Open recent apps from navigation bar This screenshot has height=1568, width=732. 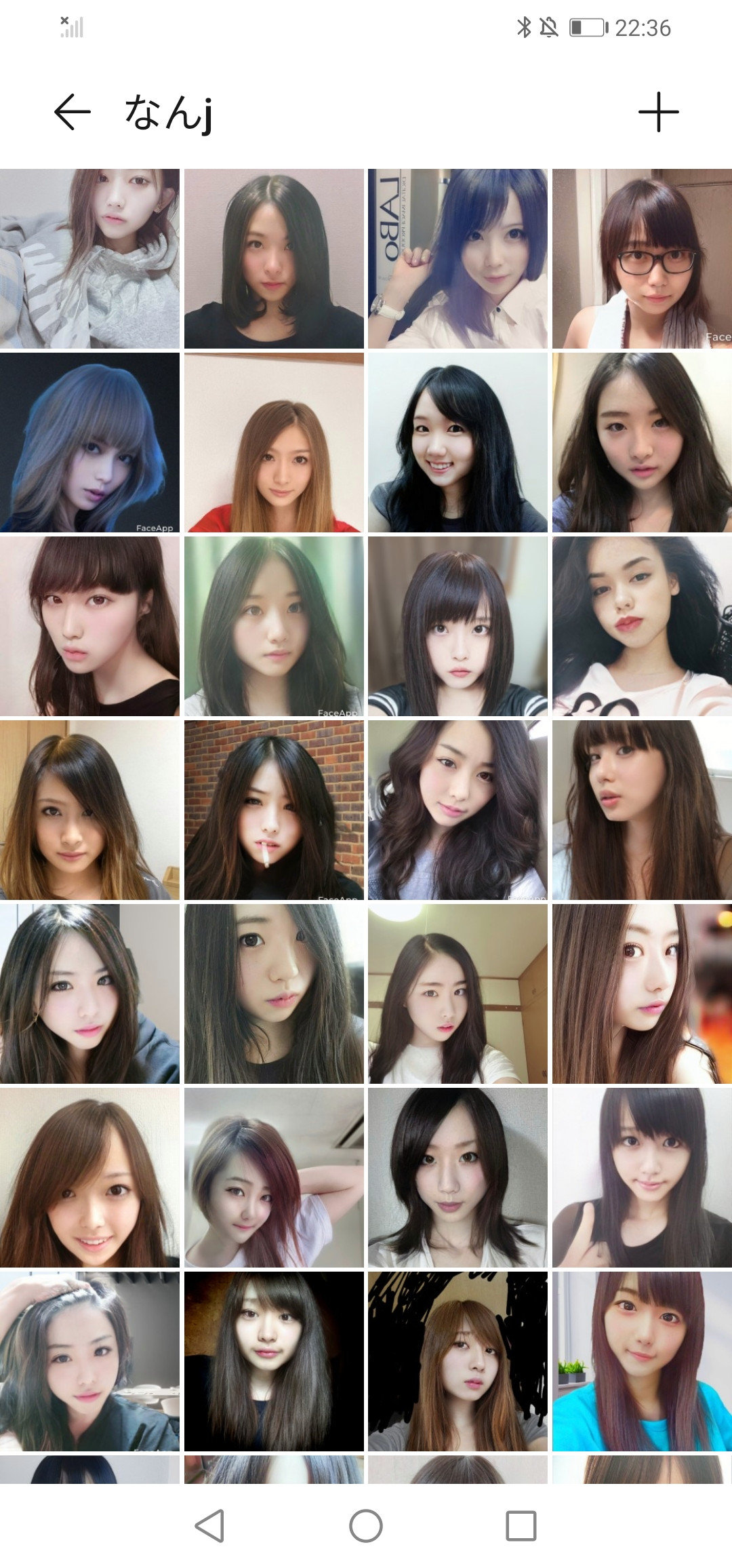[x=521, y=1526]
